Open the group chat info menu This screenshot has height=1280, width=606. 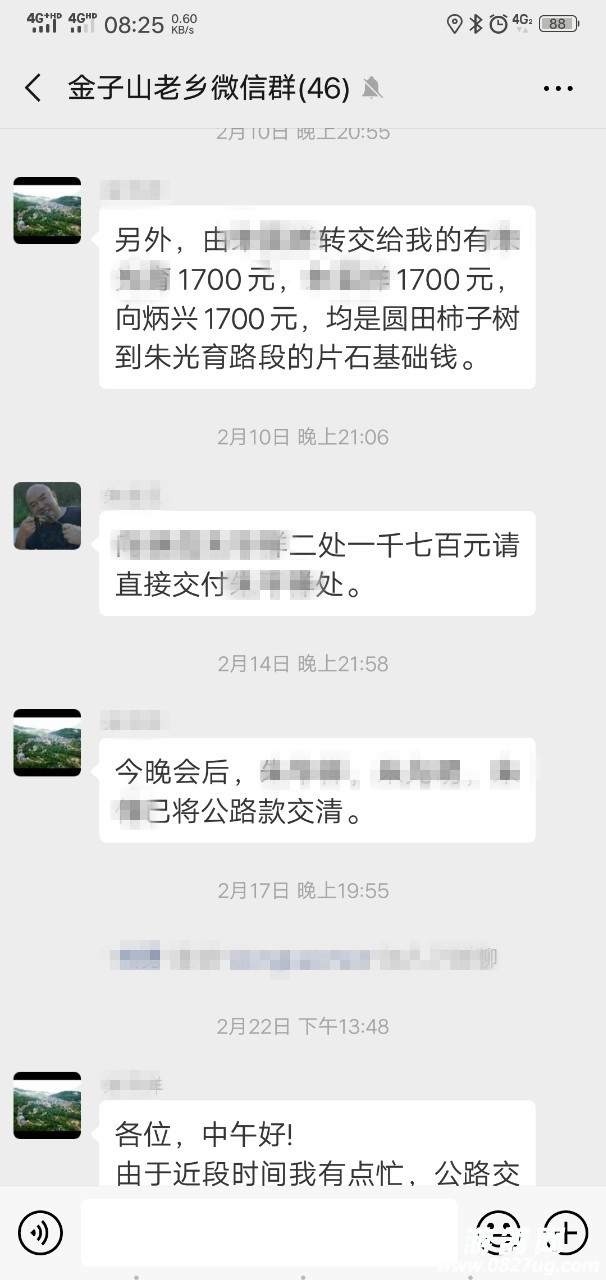click(558, 88)
